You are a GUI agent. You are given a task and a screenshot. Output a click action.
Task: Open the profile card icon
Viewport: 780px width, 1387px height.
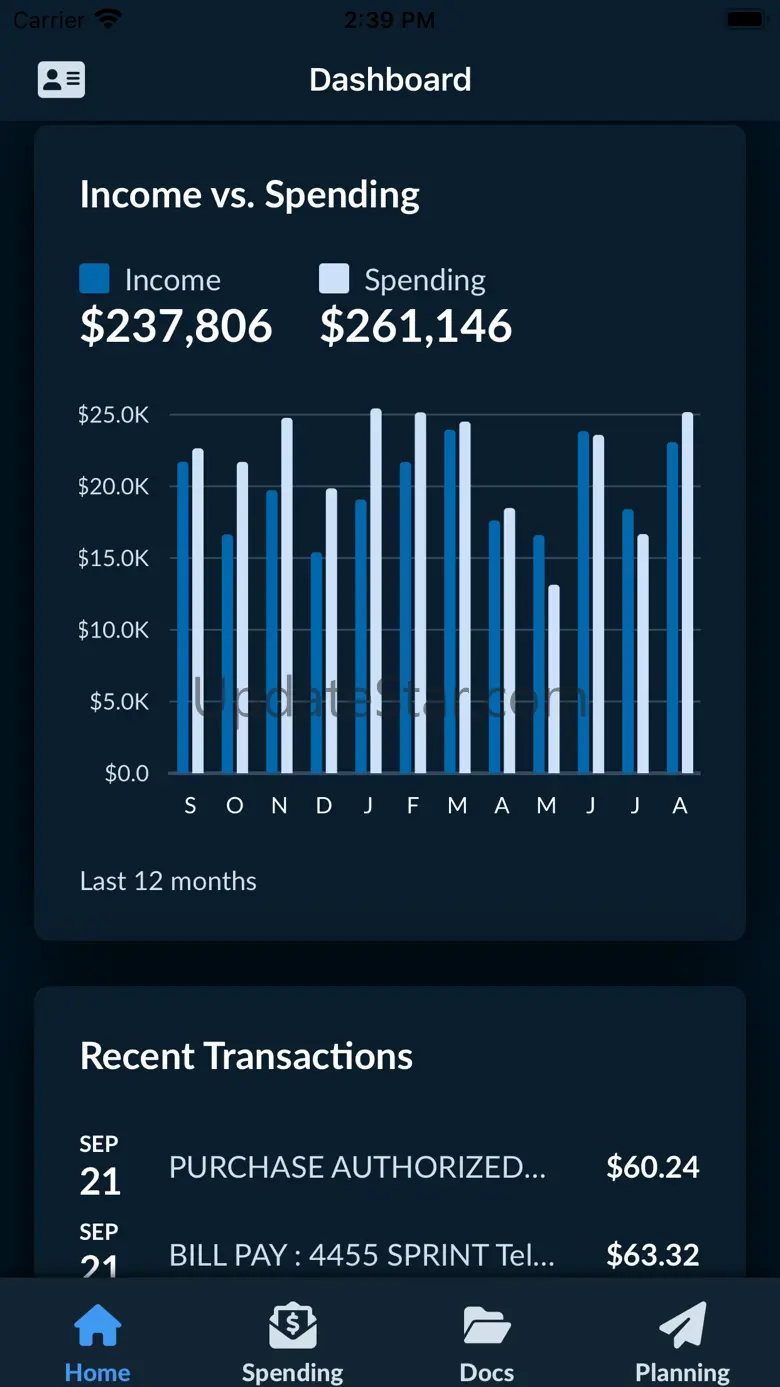tap(61, 80)
